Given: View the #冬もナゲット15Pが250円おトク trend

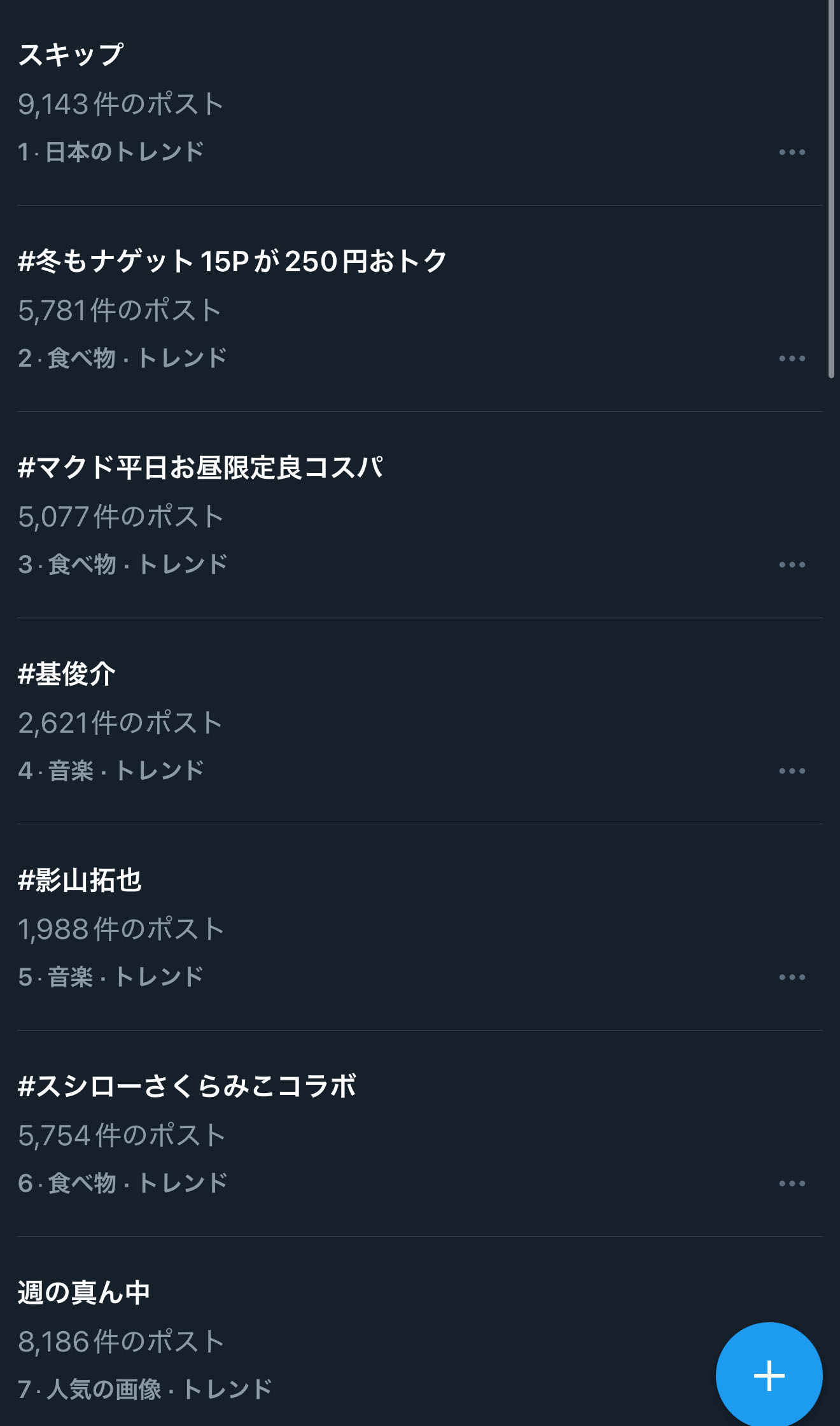Looking at the screenshot, I should pos(233,261).
